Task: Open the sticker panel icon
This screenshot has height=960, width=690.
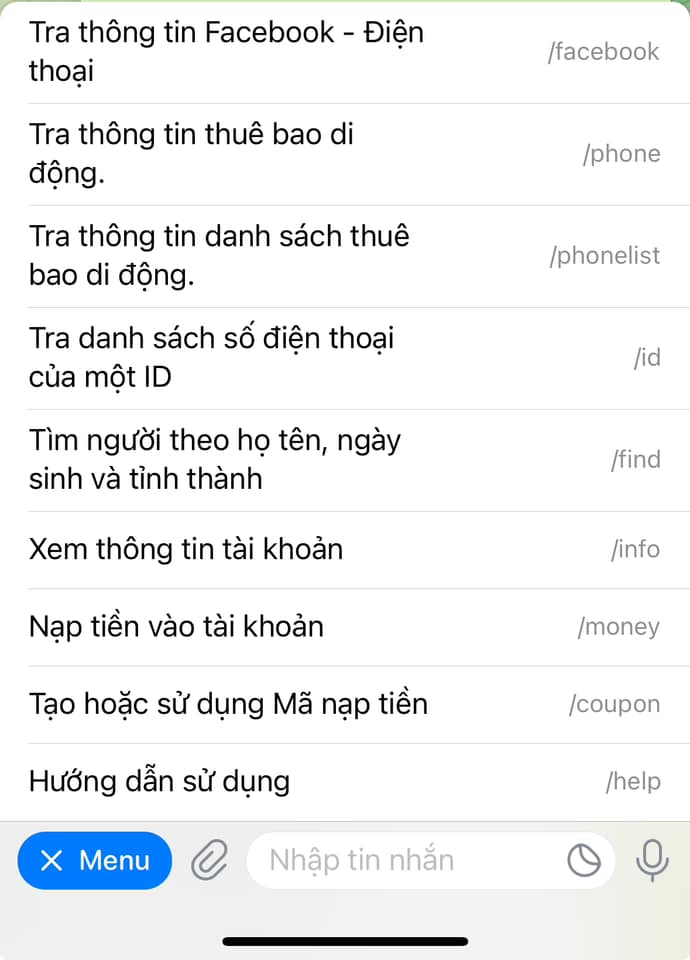Action: pyautogui.click(x=584, y=860)
